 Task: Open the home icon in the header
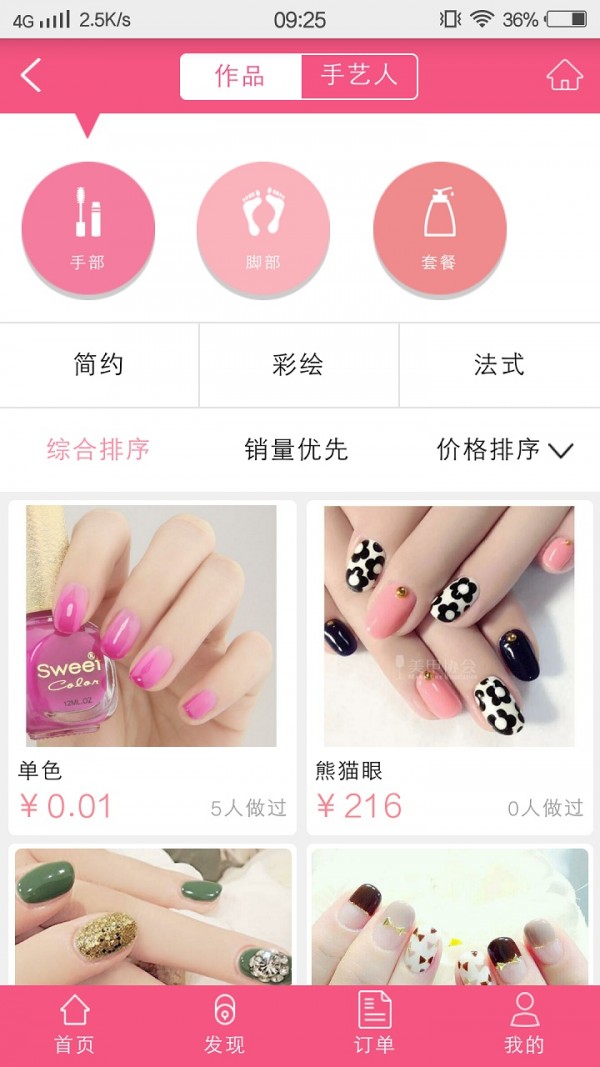pos(564,76)
